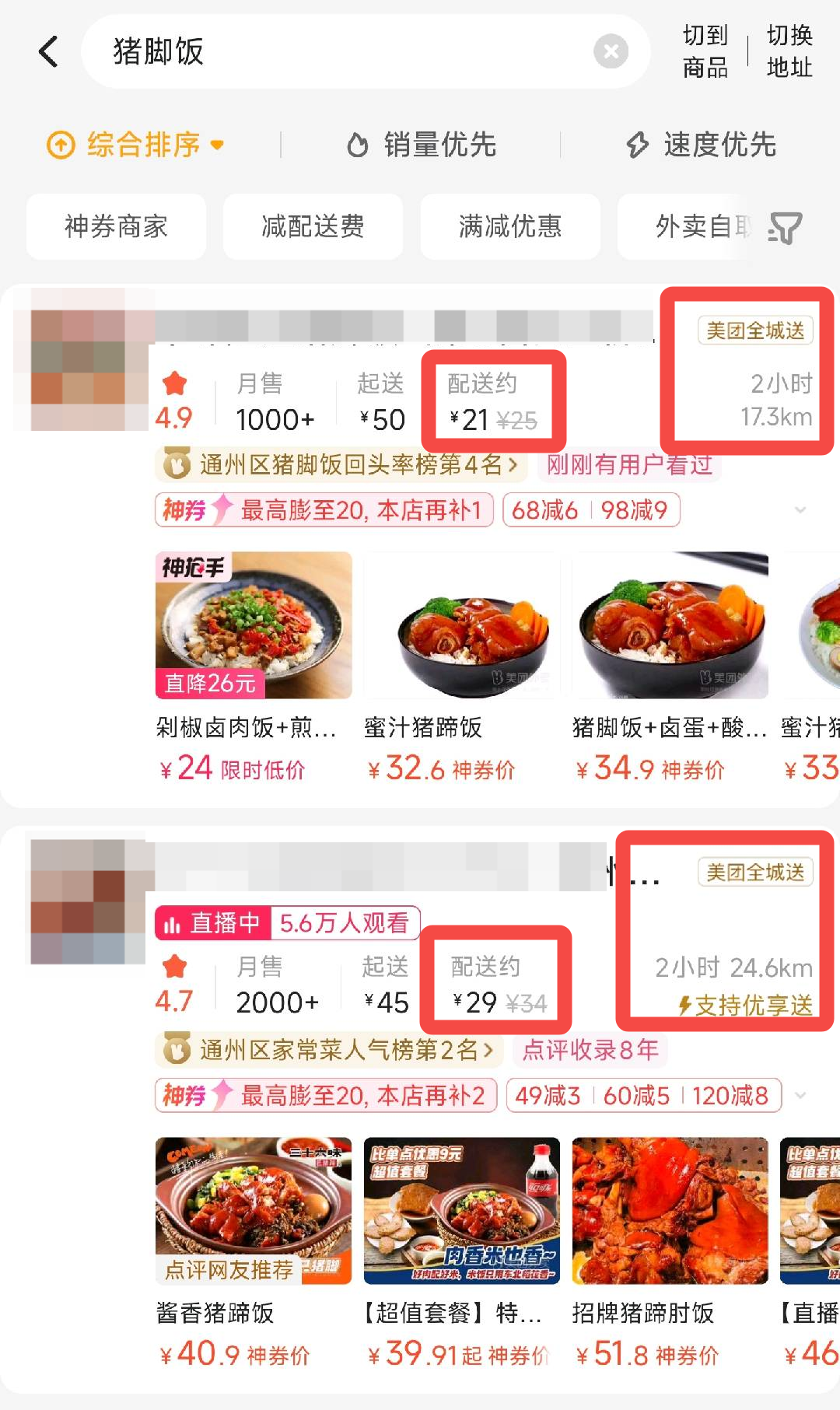Viewport: 840px width, 1410px height.
Task: Open the 综合排序 dropdown
Action: [136, 145]
